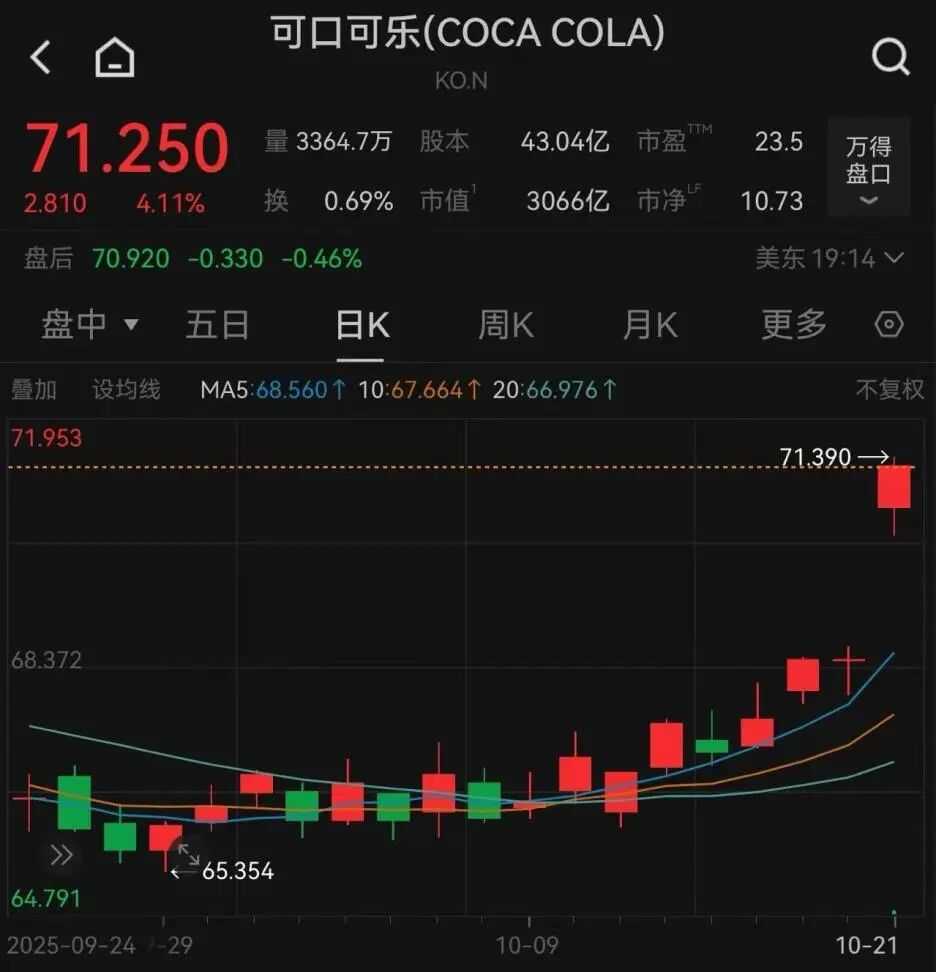
Task: Open chart settings hexagon icon
Action: [889, 325]
